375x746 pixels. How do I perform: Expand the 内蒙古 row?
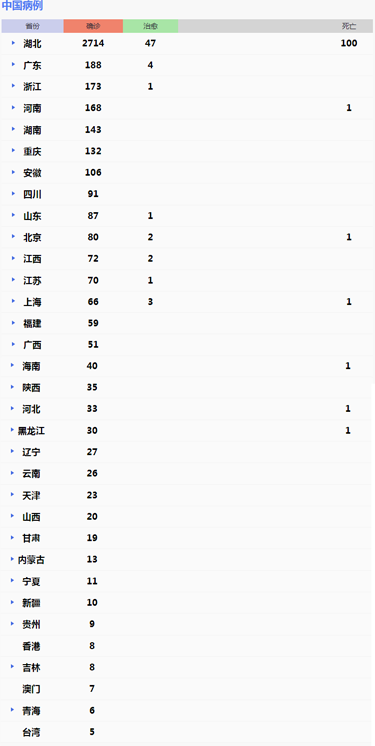click(x=12, y=559)
